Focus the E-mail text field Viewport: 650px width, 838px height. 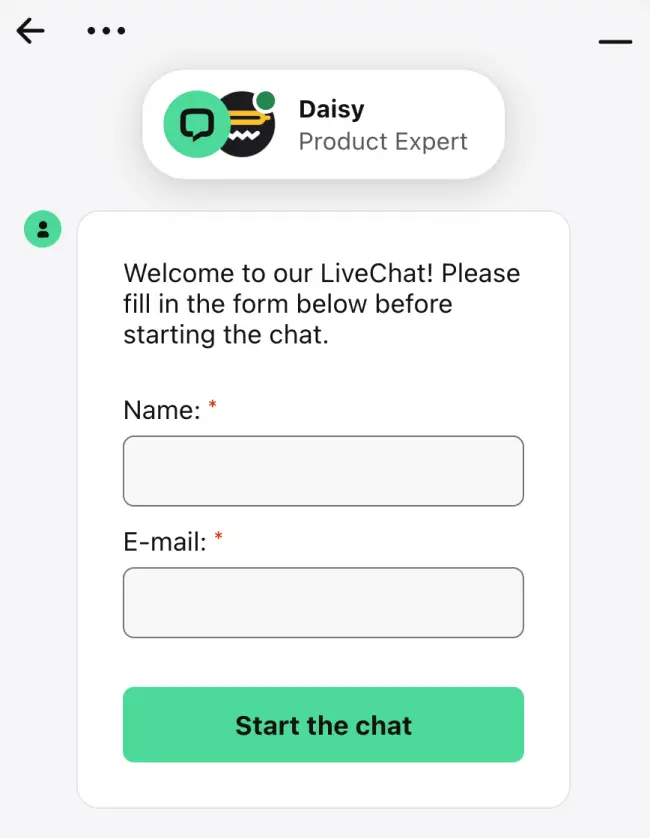(323, 603)
